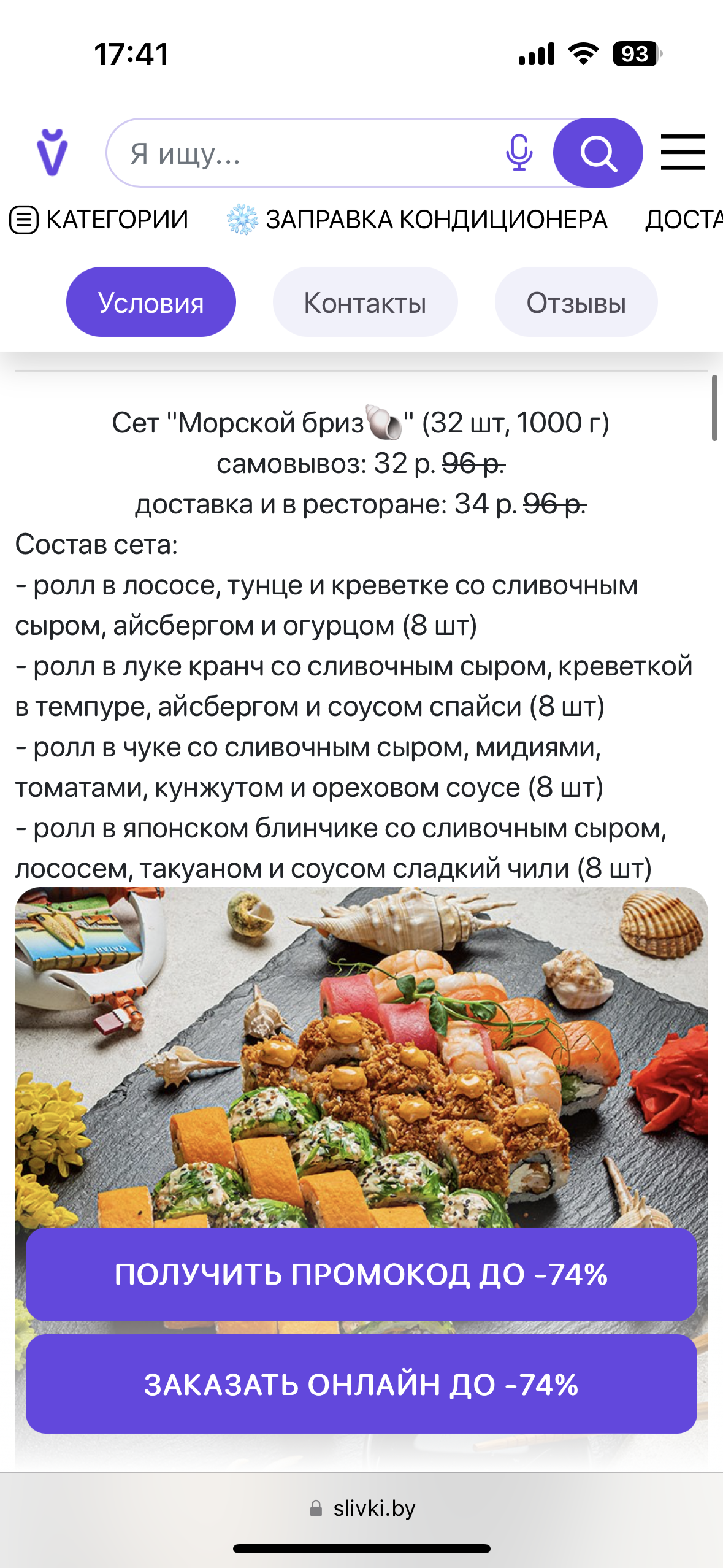Switch to the Условия tab
Screen dimensions: 723x1568
tap(151, 302)
